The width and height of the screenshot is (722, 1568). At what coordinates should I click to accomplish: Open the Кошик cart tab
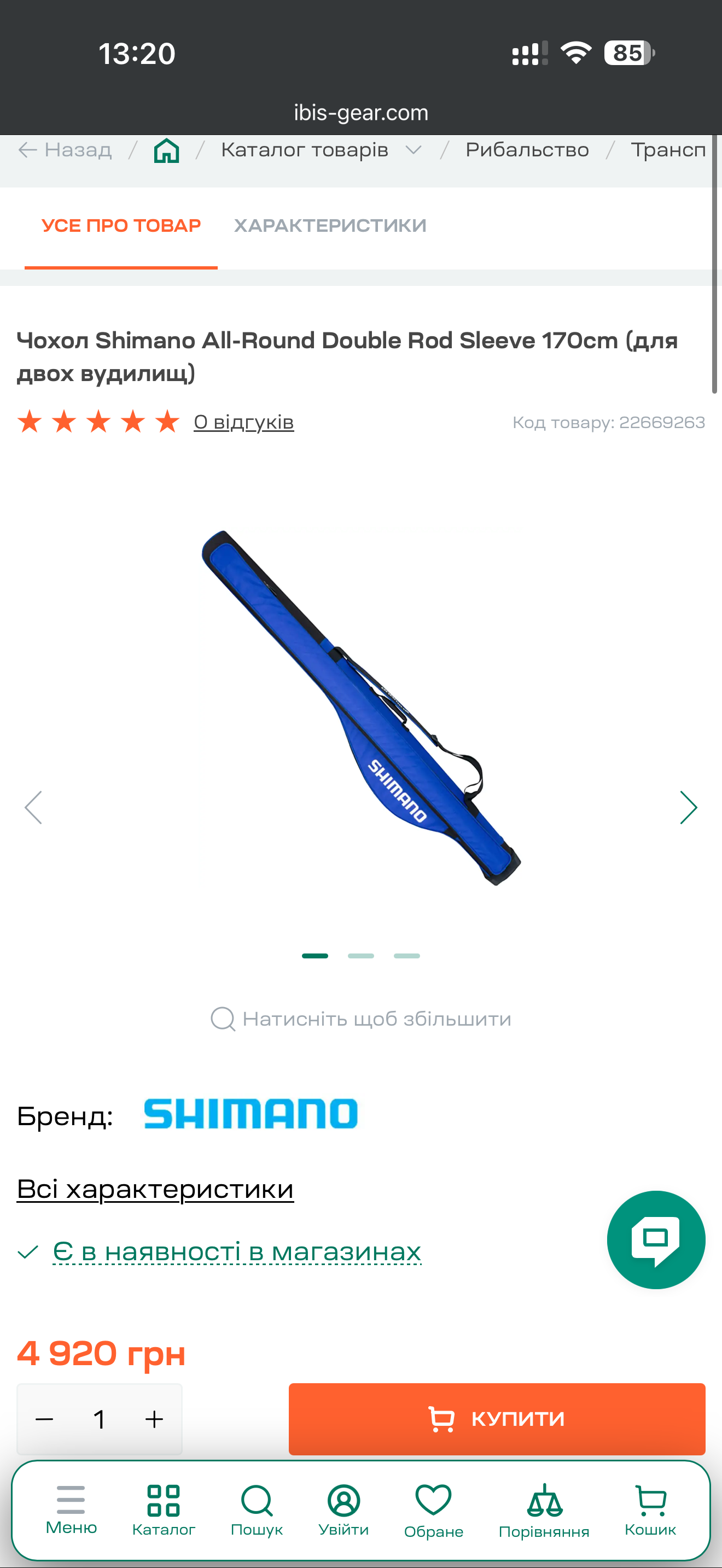[650, 1510]
